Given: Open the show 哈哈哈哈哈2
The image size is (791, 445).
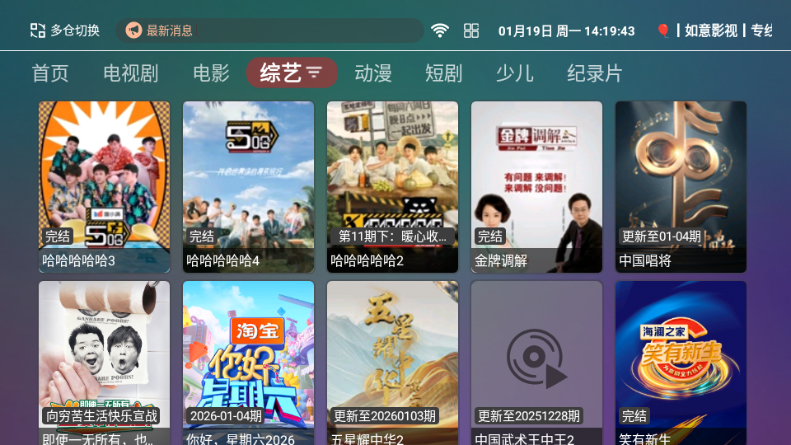Looking at the screenshot, I should pyautogui.click(x=392, y=186).
